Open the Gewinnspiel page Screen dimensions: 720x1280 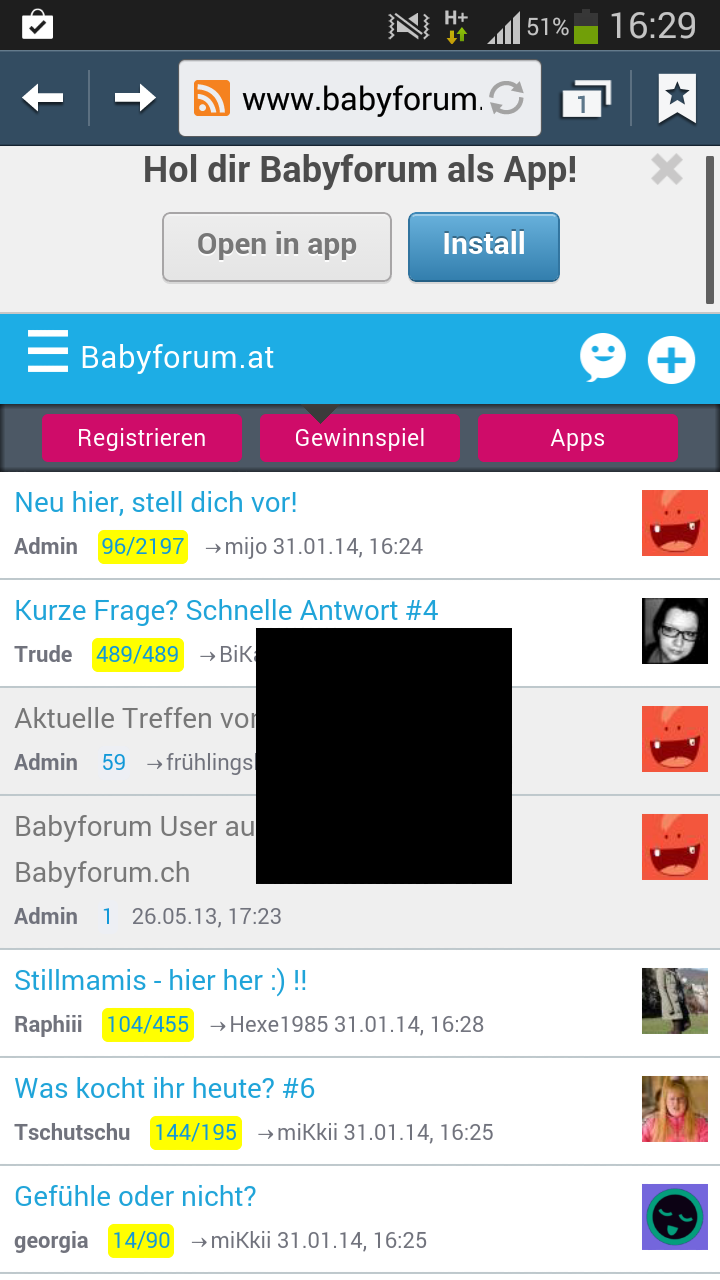(x=360, y=438)
